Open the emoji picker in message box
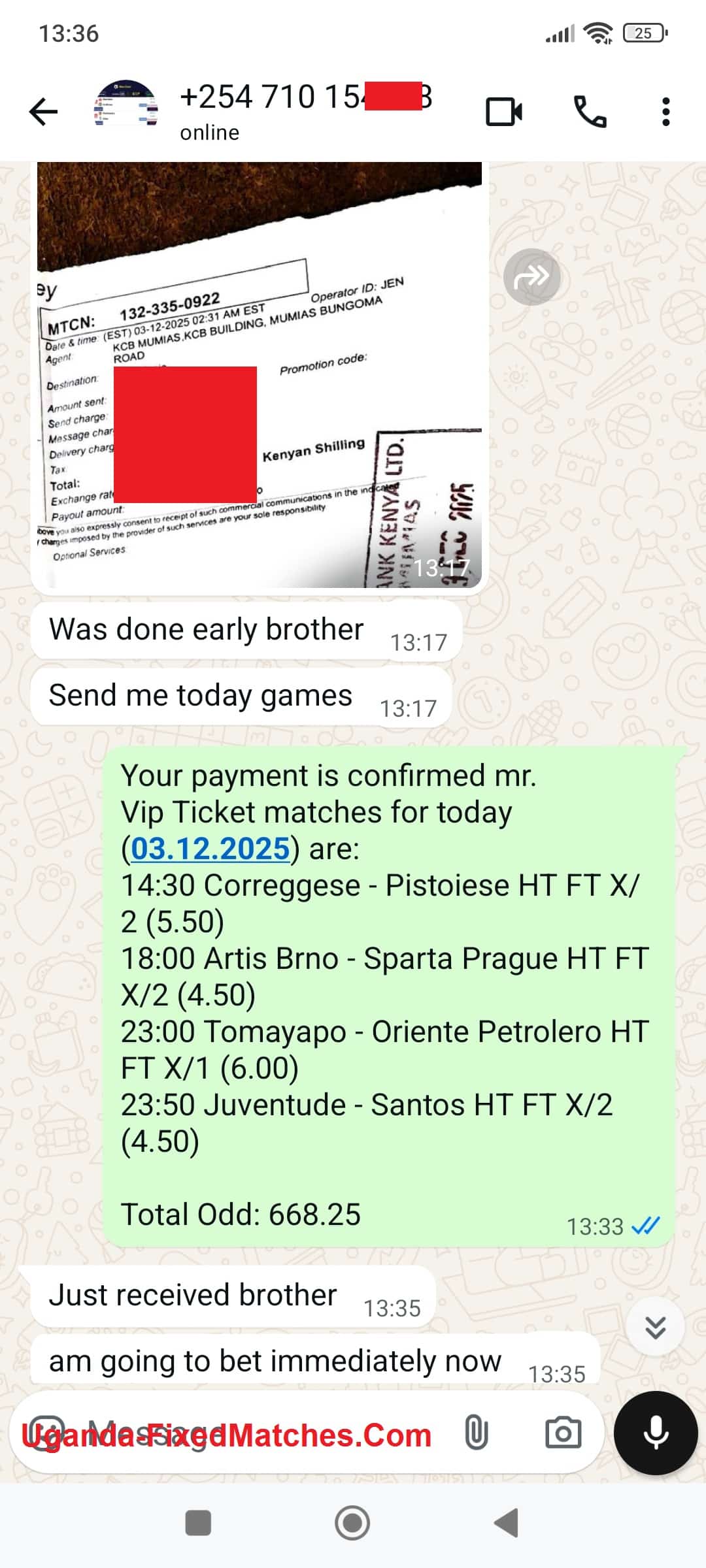706x1568 pixels. [x=48, y=1433]
